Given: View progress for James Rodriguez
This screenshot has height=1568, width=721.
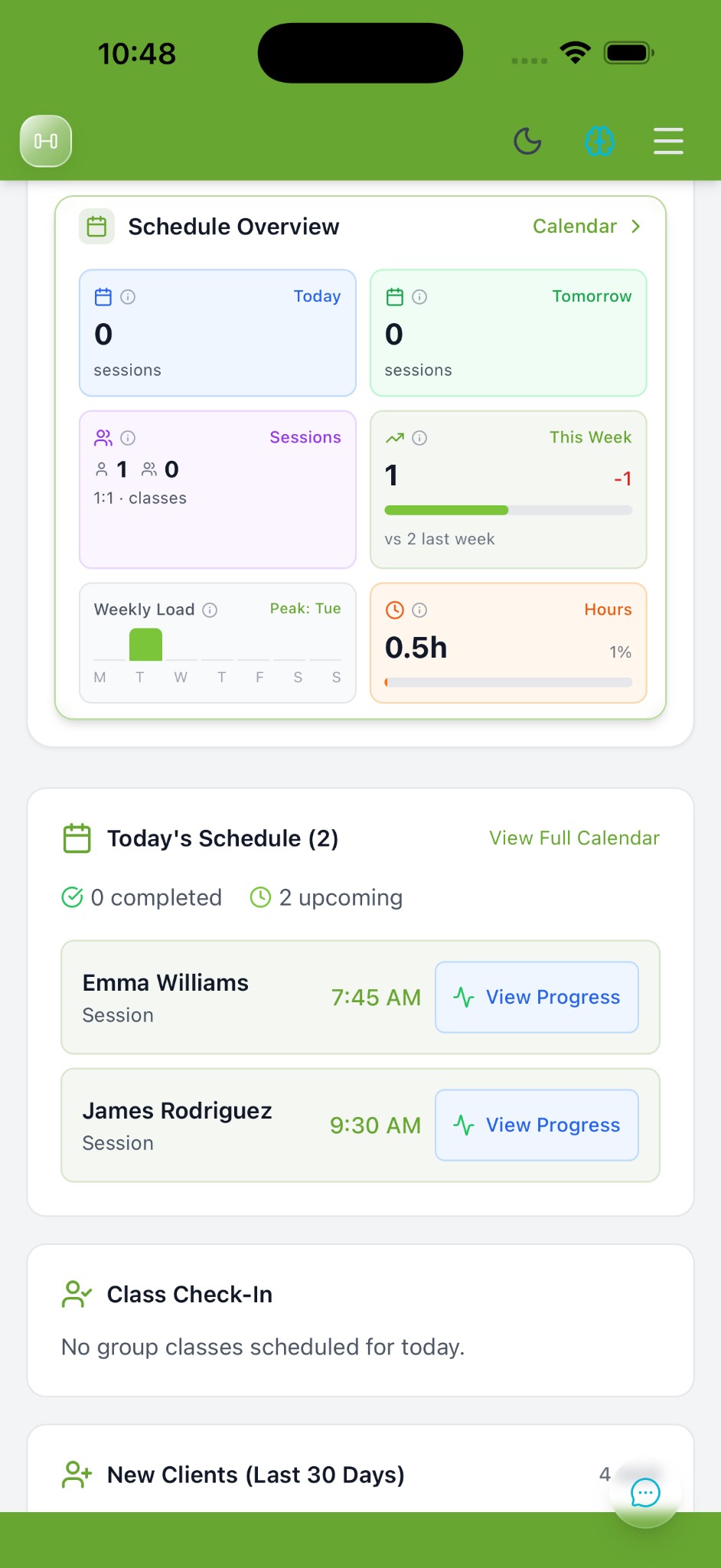Looking at the screenshot, I should (537, 1125).
